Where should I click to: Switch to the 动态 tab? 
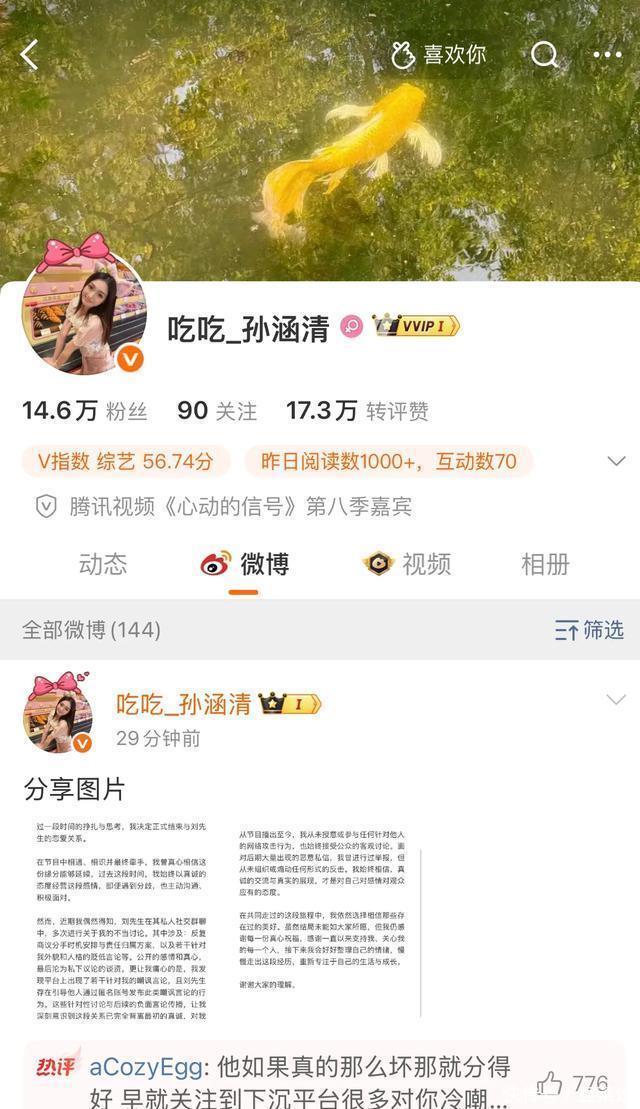tap(103, 564)
